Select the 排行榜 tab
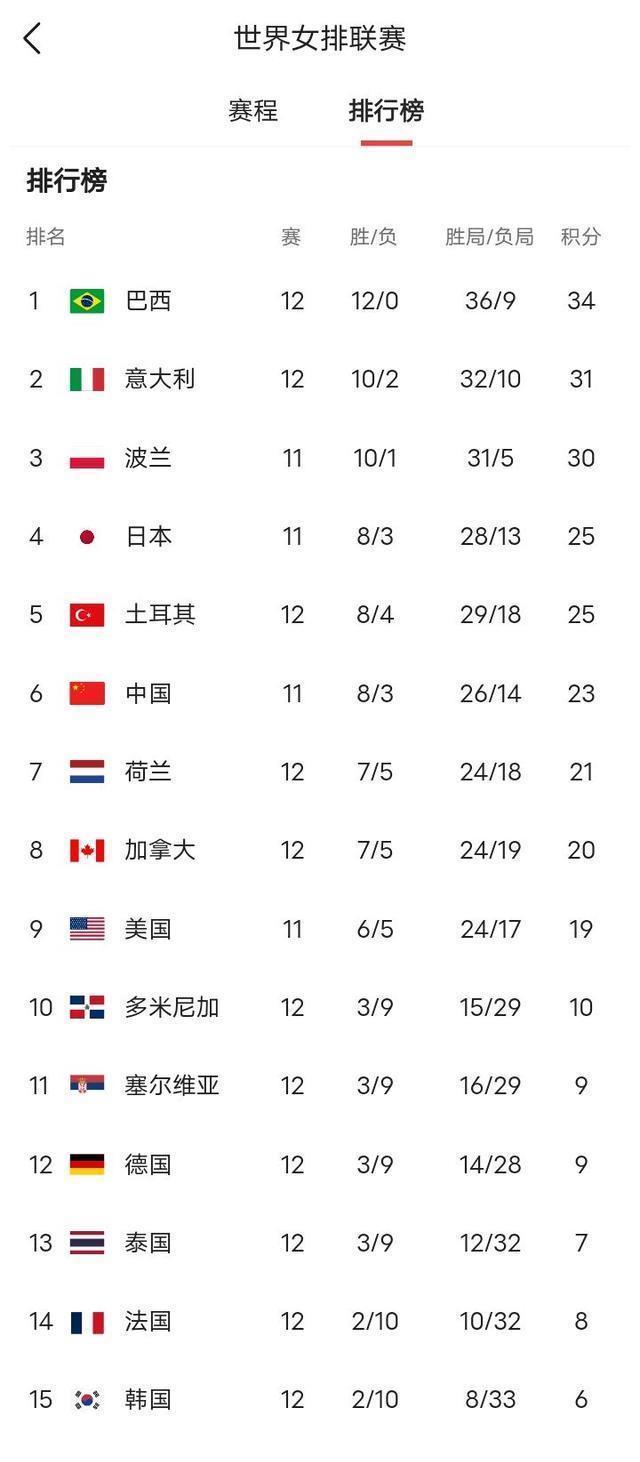Image resolution: width=640 pixels, height=1462 pixels. 386,111
